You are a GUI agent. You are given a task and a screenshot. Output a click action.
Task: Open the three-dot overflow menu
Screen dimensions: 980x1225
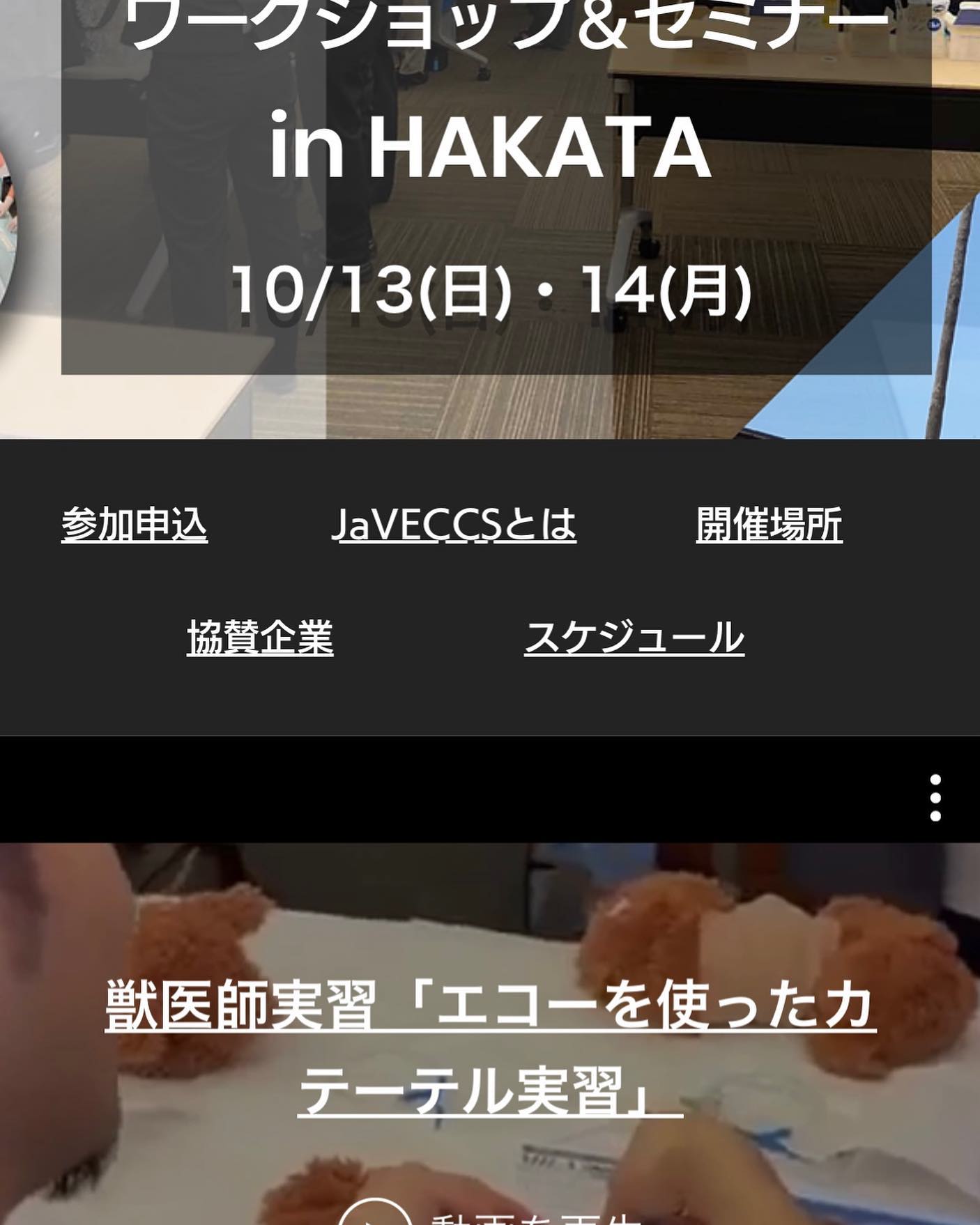[935, 797]
